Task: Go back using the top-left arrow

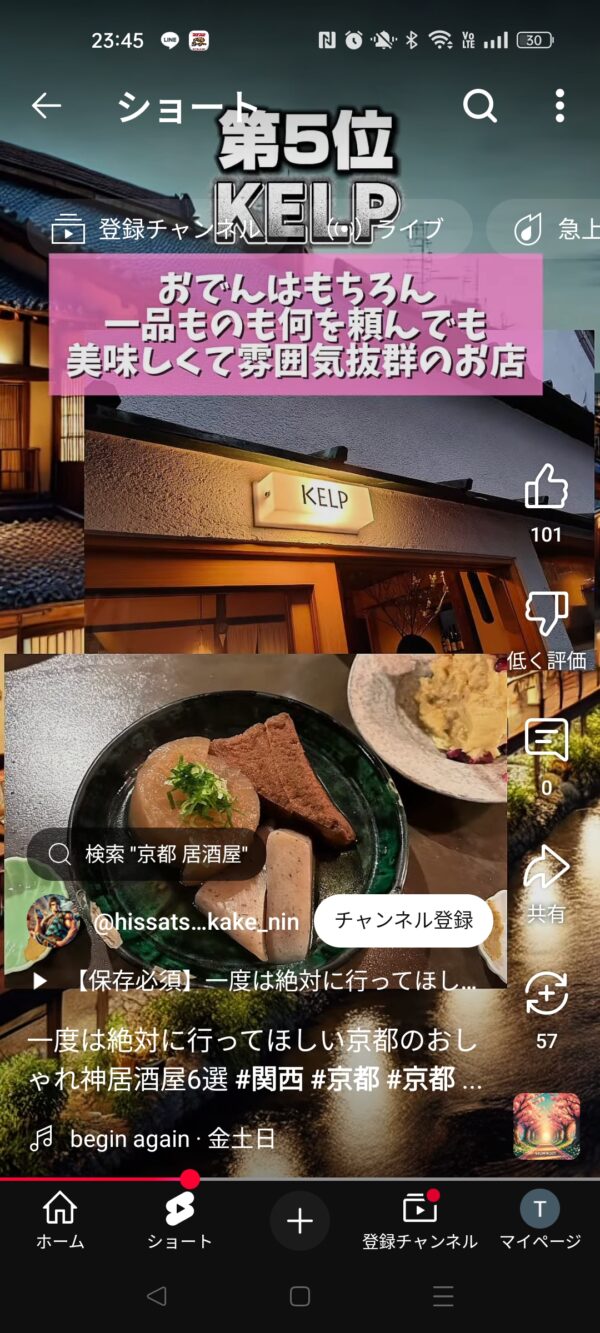Action: click(46, 105)
